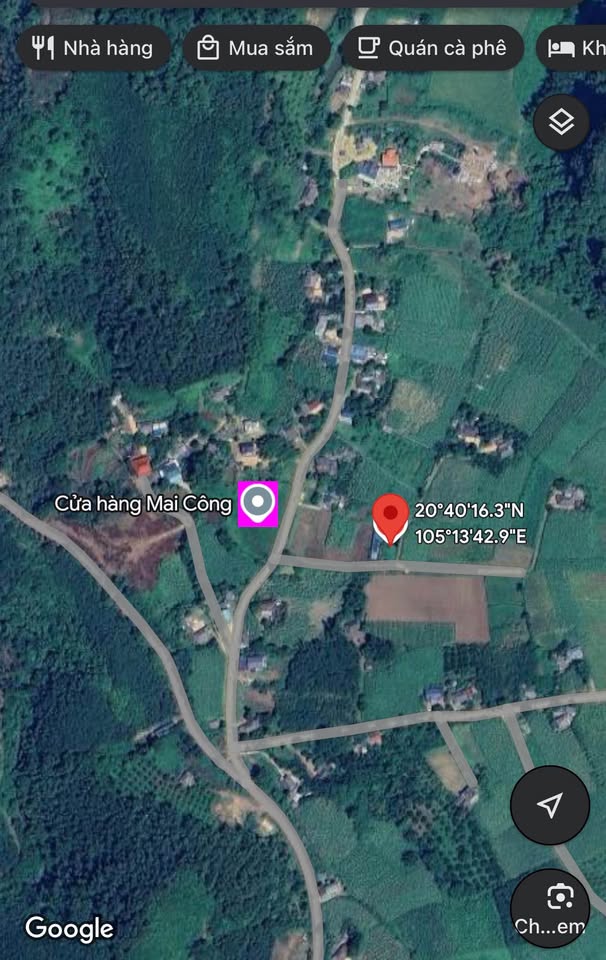The width and height of the screenshot is (606, 960).
Task: Open Cửa hàng Mai Công place marker
Action: coord(258,503)
